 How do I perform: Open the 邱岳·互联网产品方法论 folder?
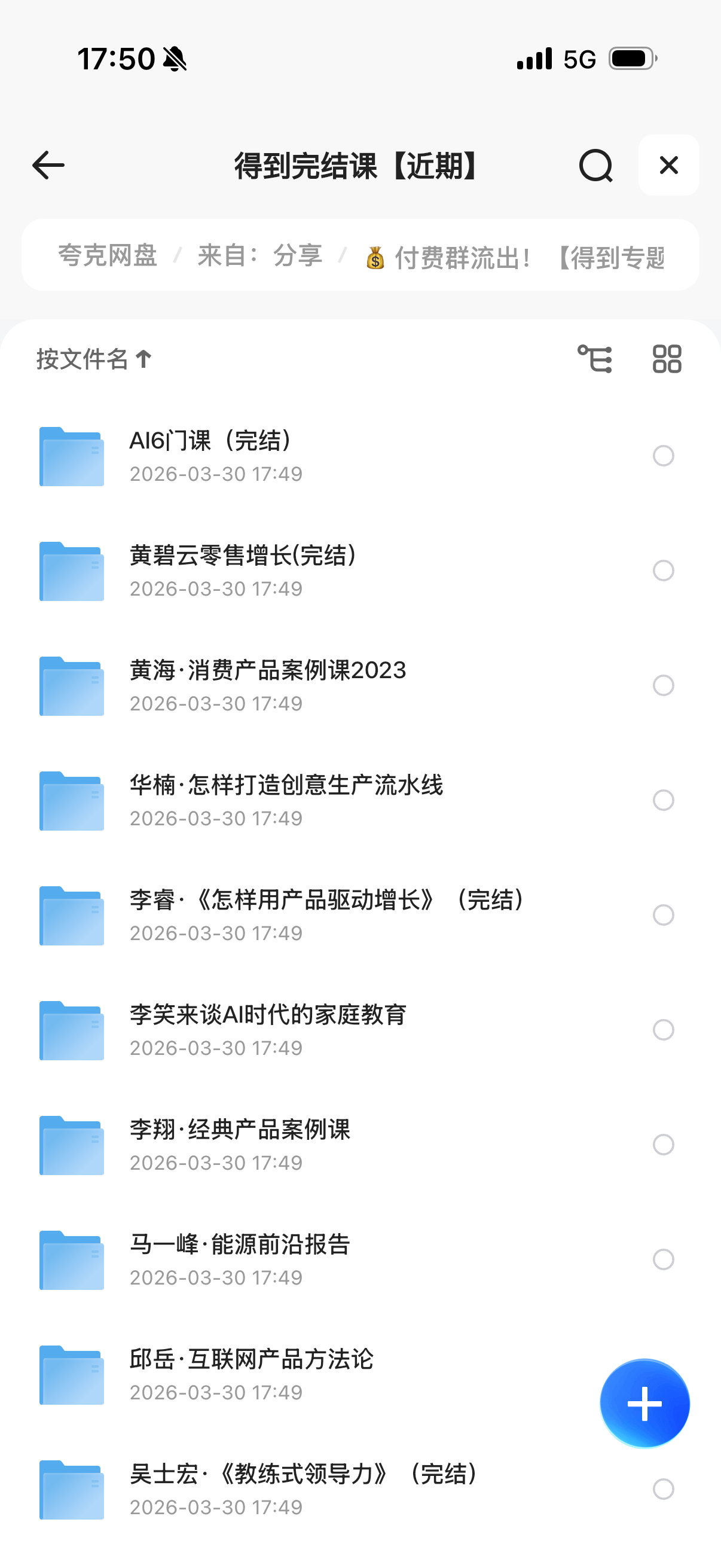point(251,1359)
